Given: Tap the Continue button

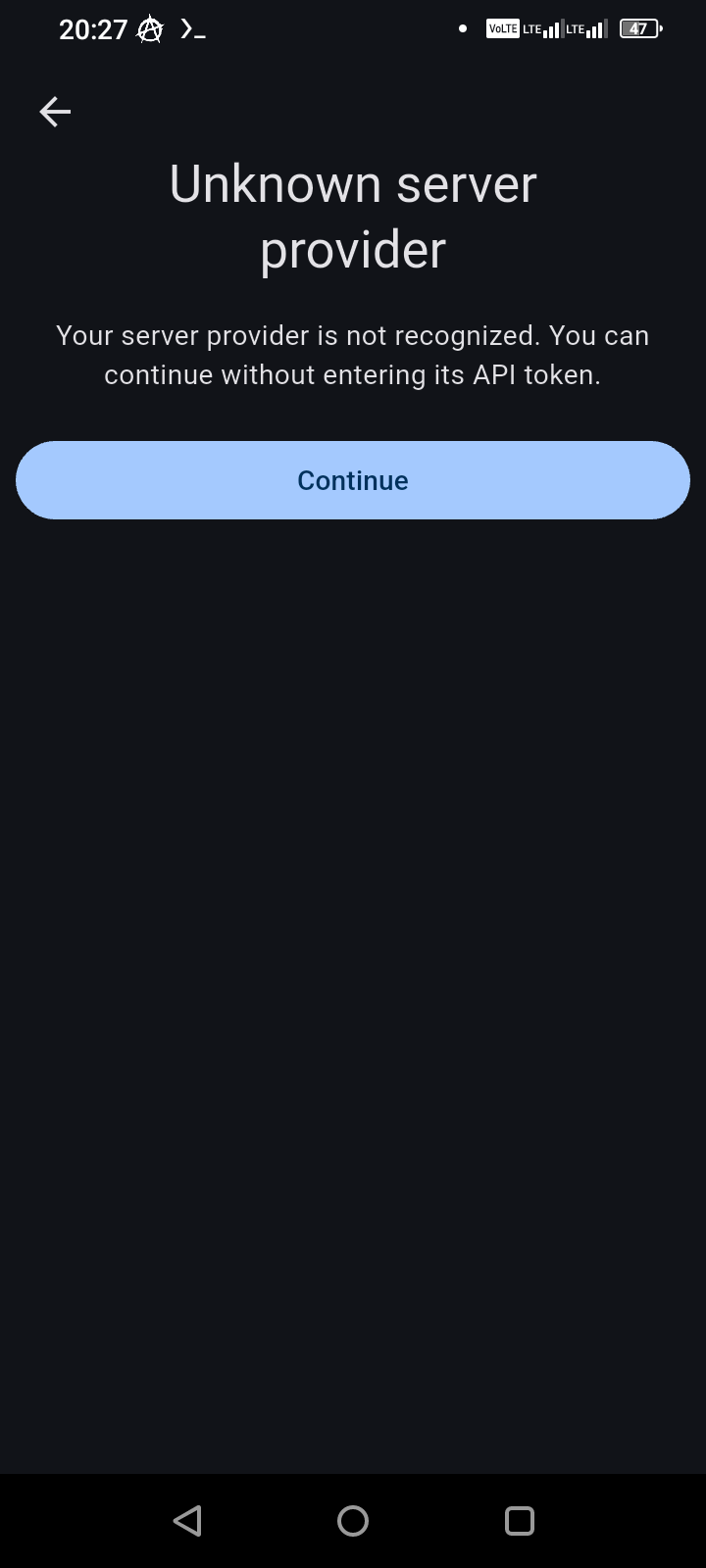Looking at the screenshot, I should tap(353, 480).
